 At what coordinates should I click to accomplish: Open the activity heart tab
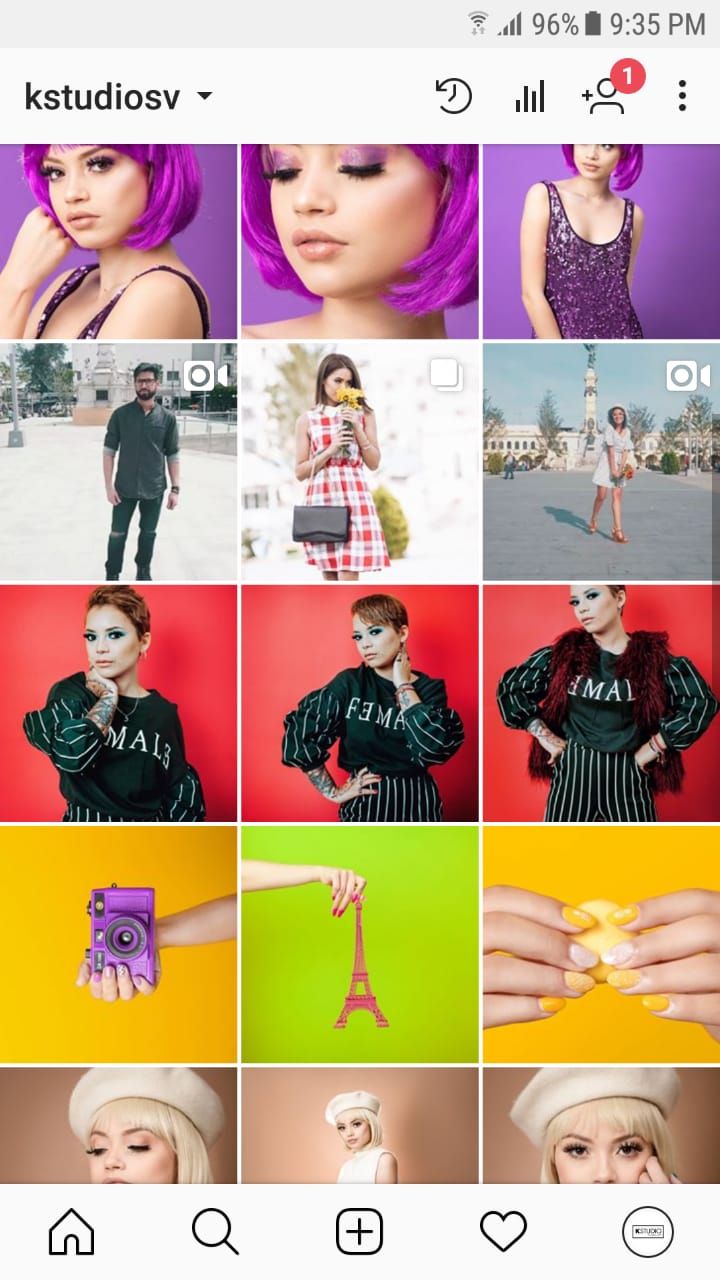[503, 1232]
